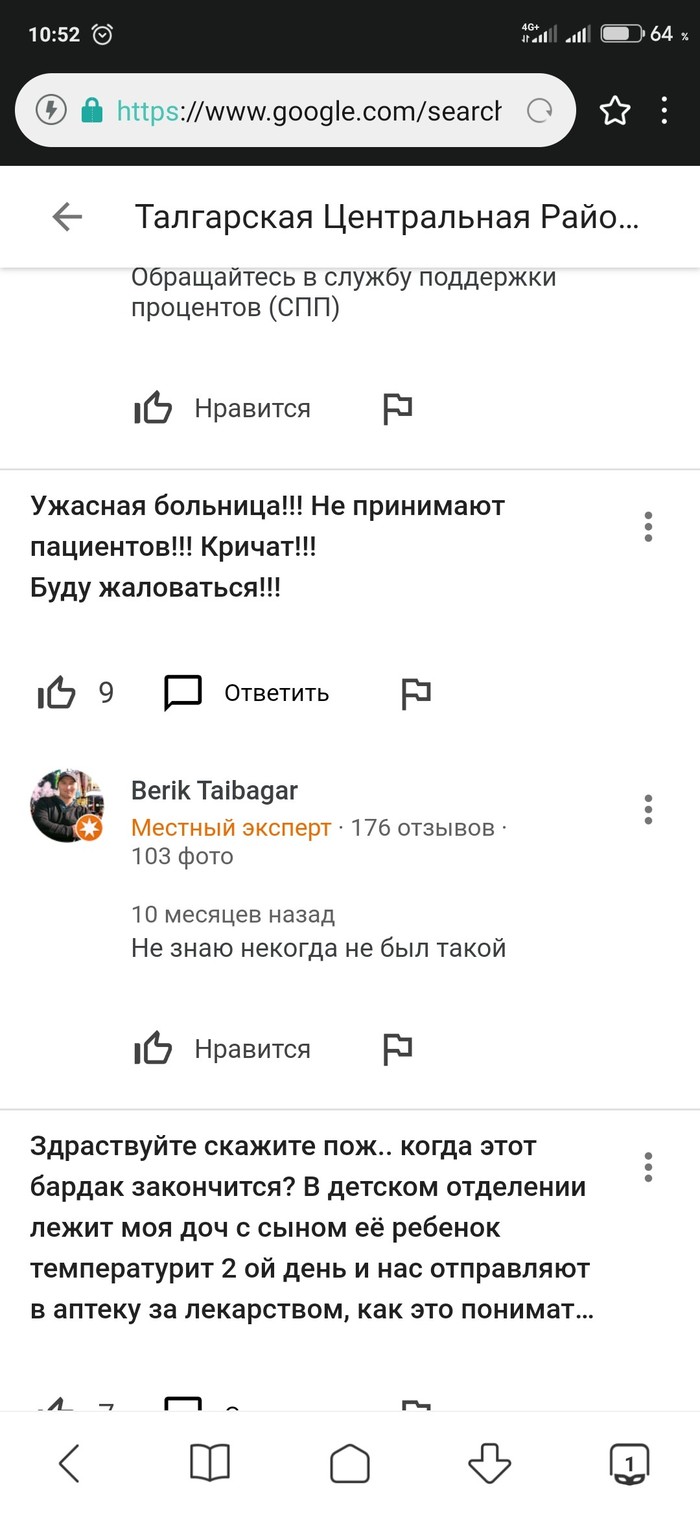Image resolution: width=700 pixels, height=1516 pixels.
Task: Show open browser tabs
Action: (x=629, y=1464)
